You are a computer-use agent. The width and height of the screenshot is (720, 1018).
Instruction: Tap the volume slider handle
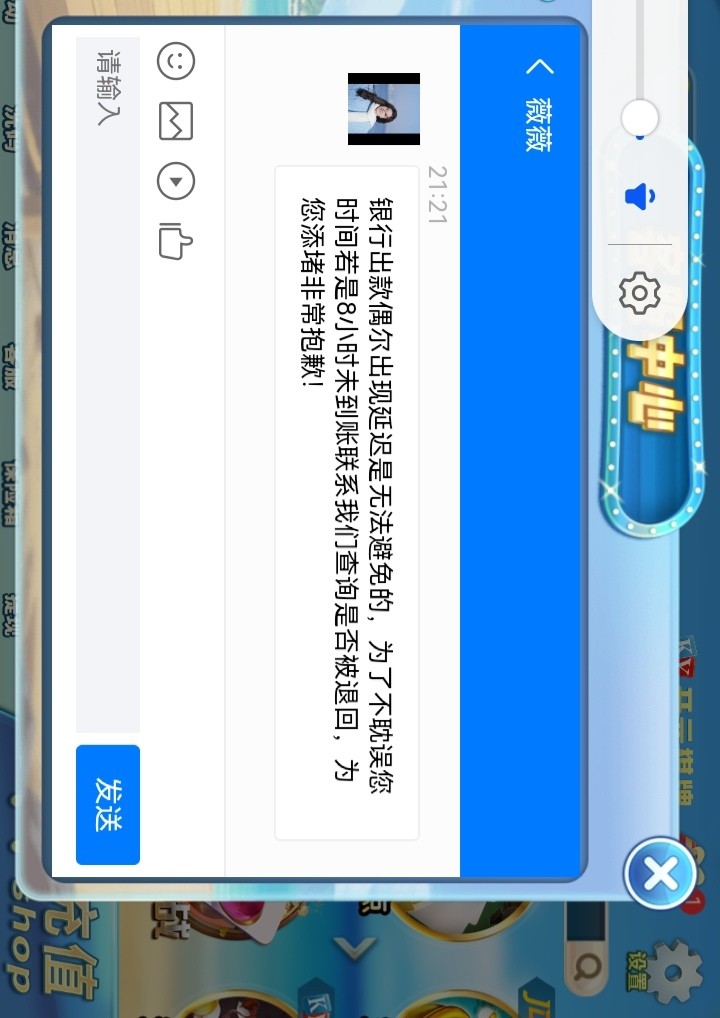click(x=640, y=118)
